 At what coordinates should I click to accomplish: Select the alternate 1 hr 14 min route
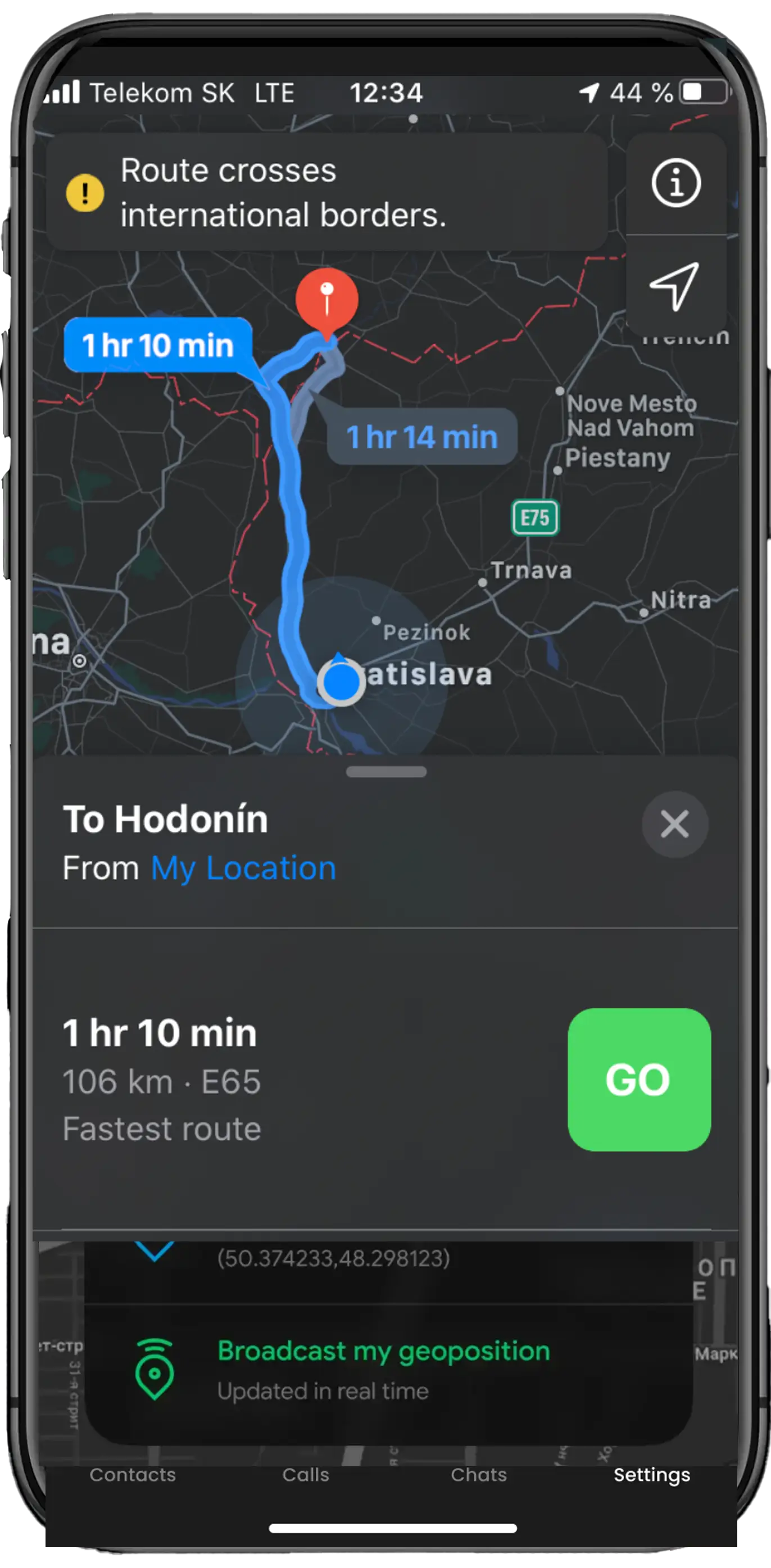[x=423, y=437]
